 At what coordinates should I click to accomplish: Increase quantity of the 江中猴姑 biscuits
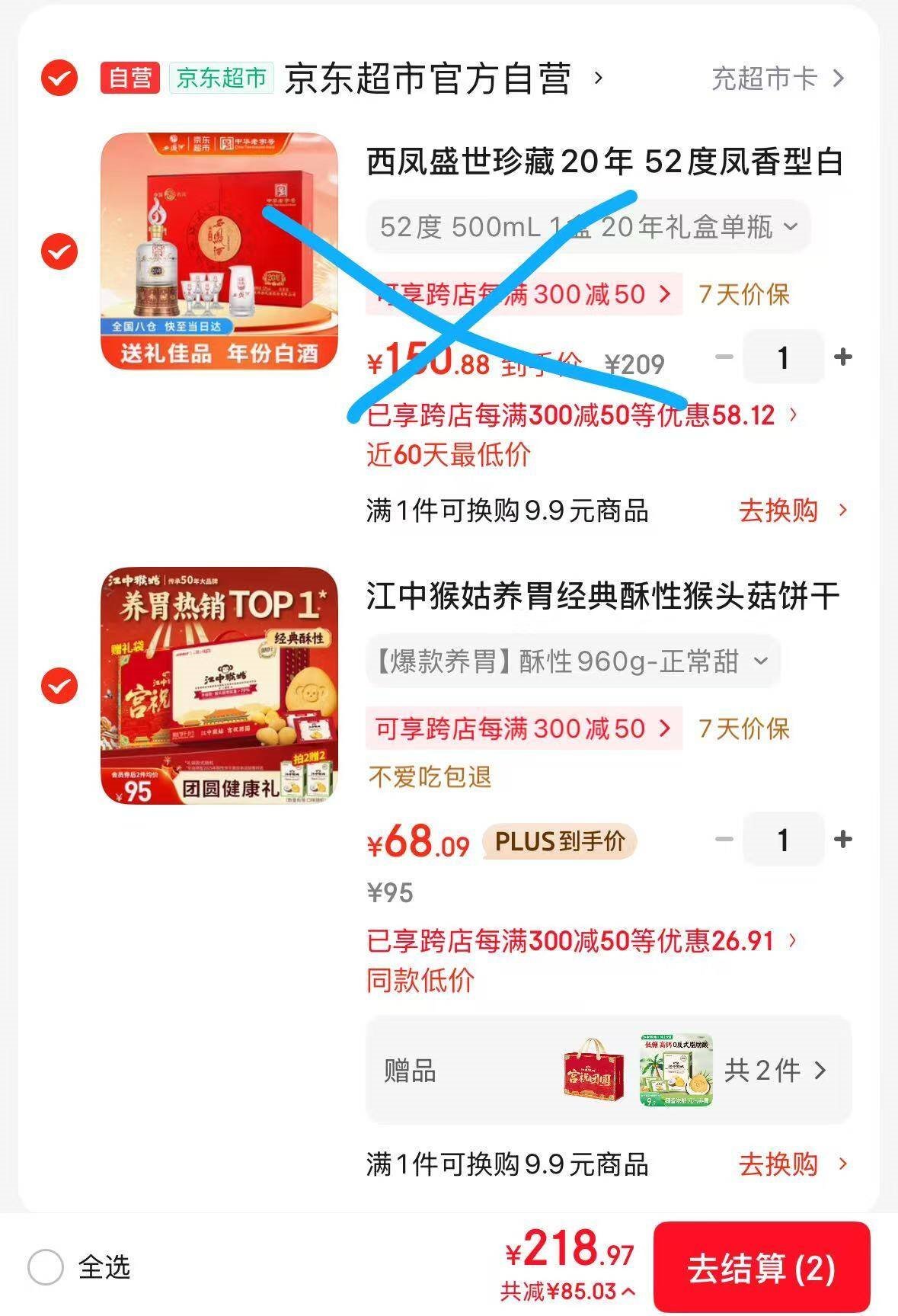click(x=843, y=839)
